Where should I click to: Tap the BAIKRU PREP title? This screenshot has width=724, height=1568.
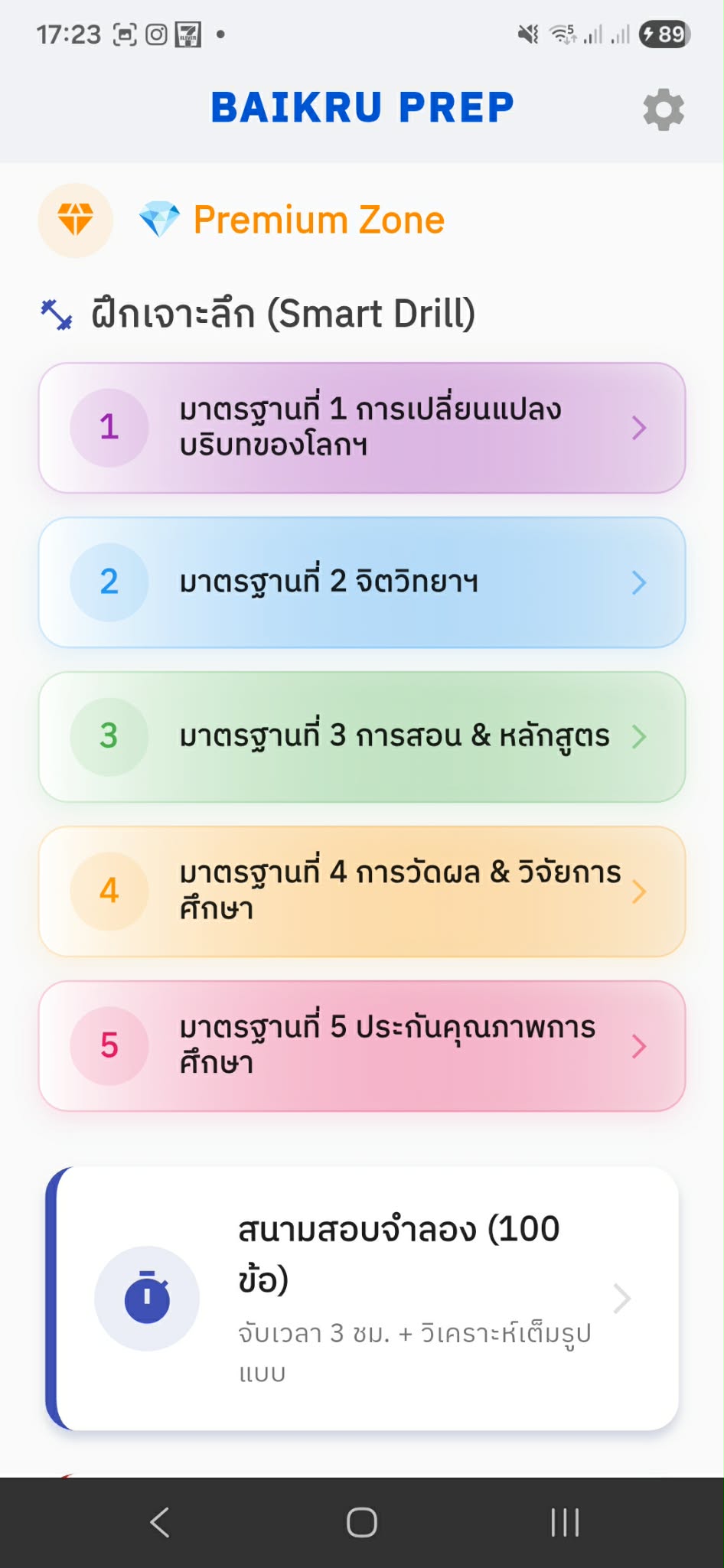click(362, 106)
